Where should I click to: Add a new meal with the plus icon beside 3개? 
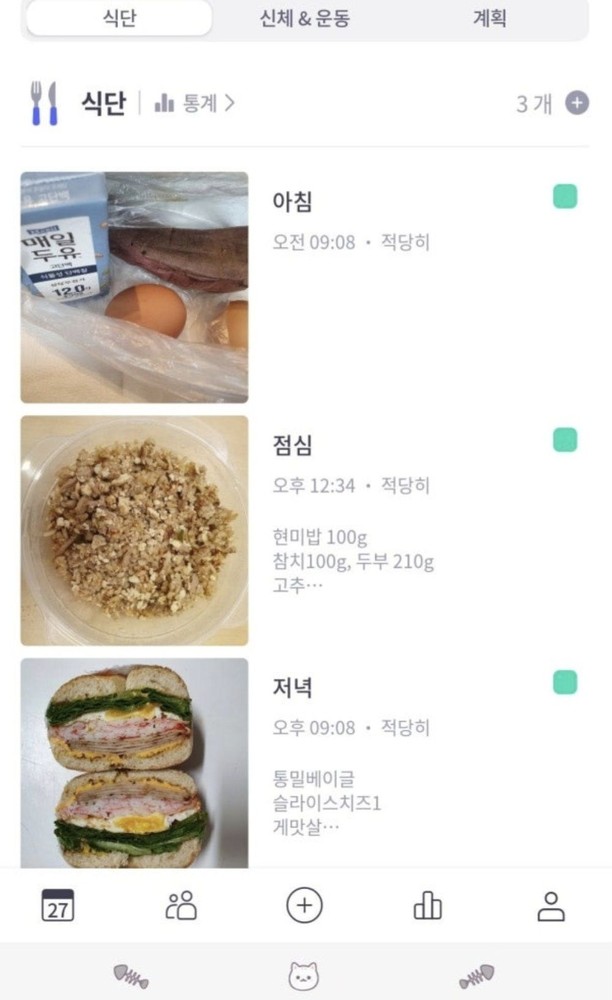click(x=577, y=103)
